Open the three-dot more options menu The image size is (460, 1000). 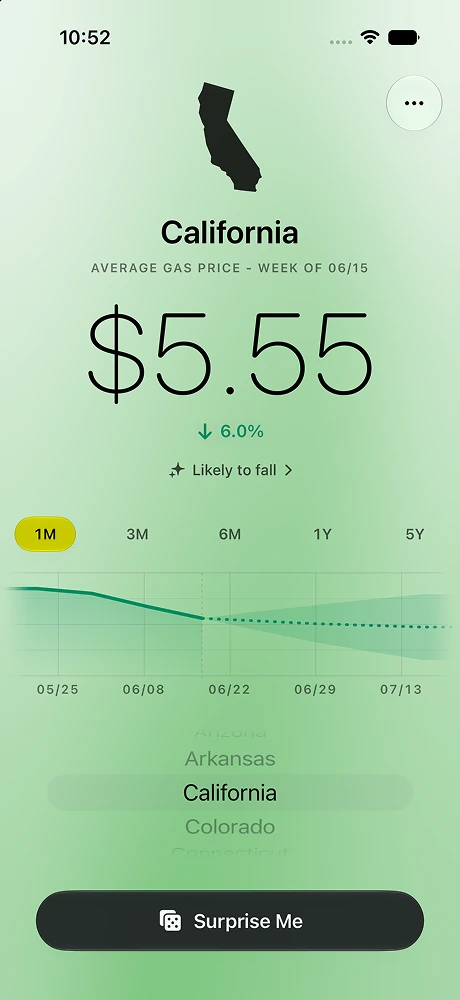[x=414, y=103]
